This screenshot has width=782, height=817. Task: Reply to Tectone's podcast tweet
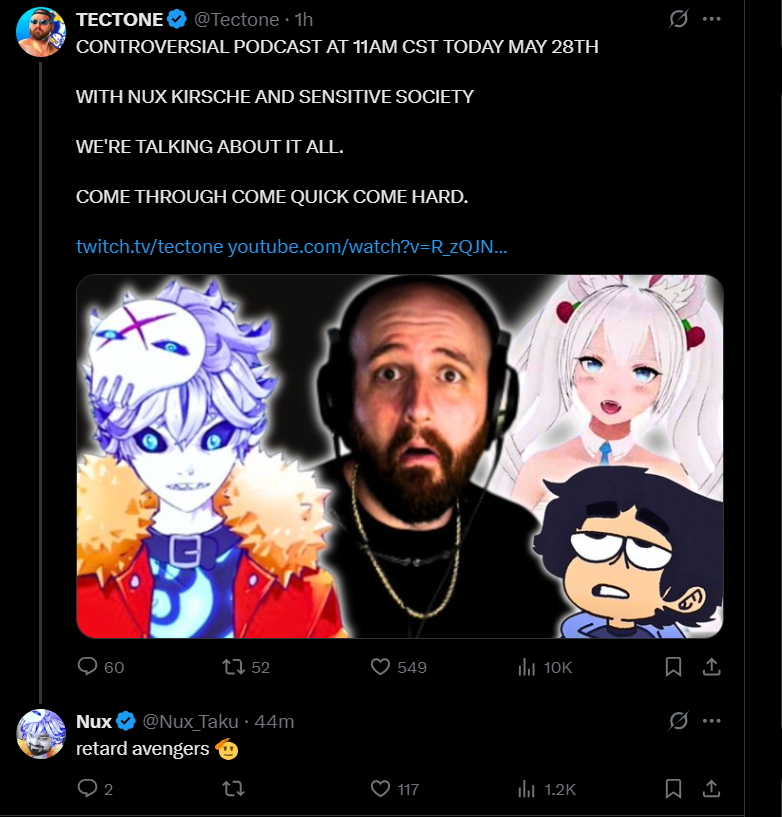(x=88, y=667)
